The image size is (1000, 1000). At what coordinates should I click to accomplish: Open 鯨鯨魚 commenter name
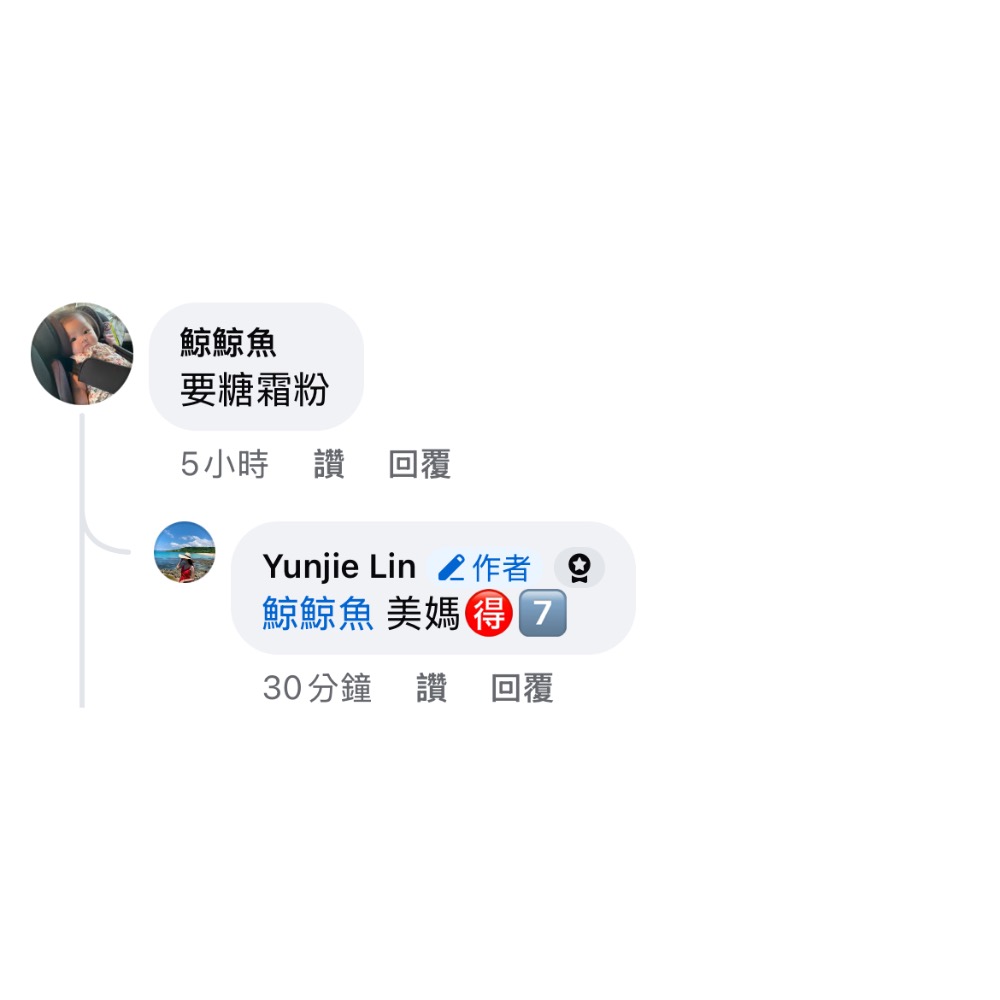(228, 342)
